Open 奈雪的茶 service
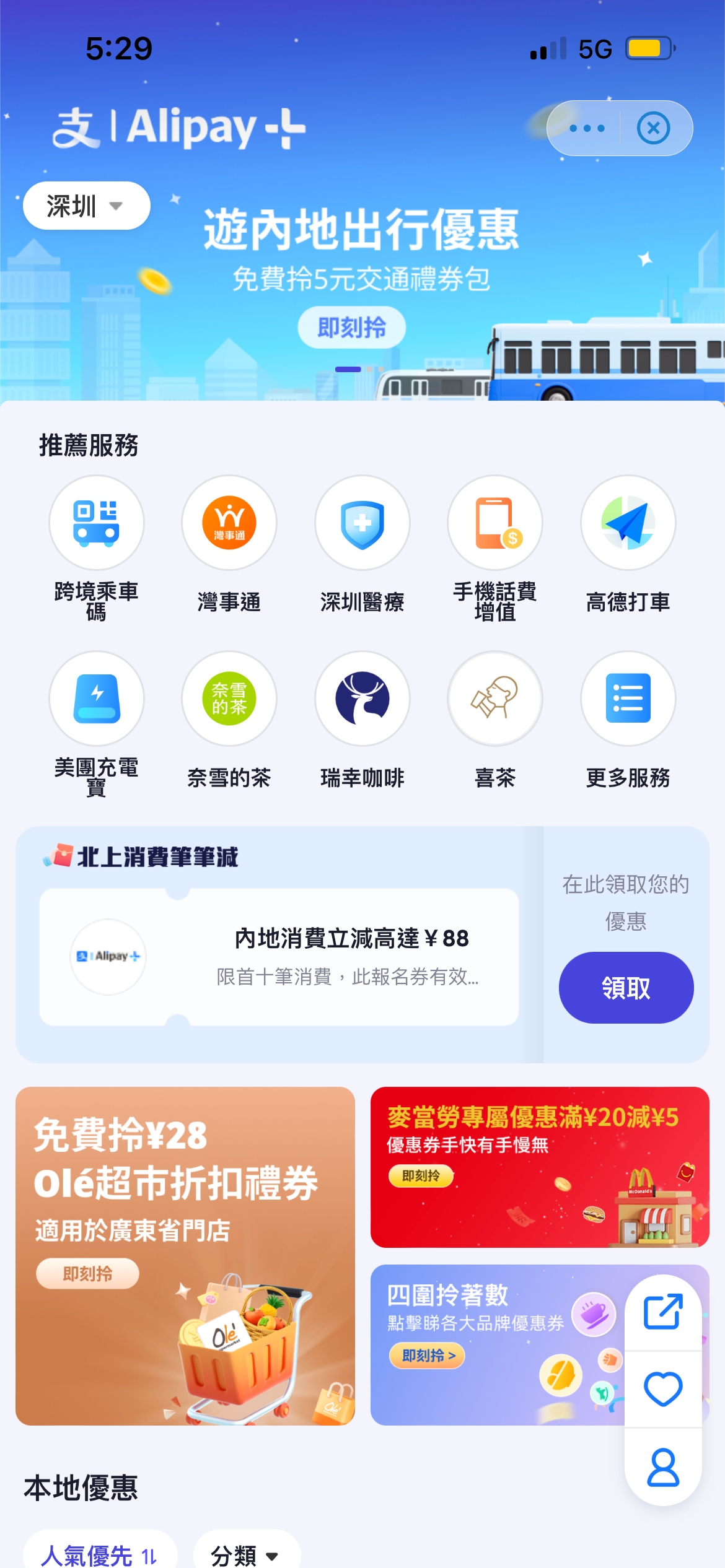The height and width of the screenshot is (1568, 725). (x=229, y=699)
